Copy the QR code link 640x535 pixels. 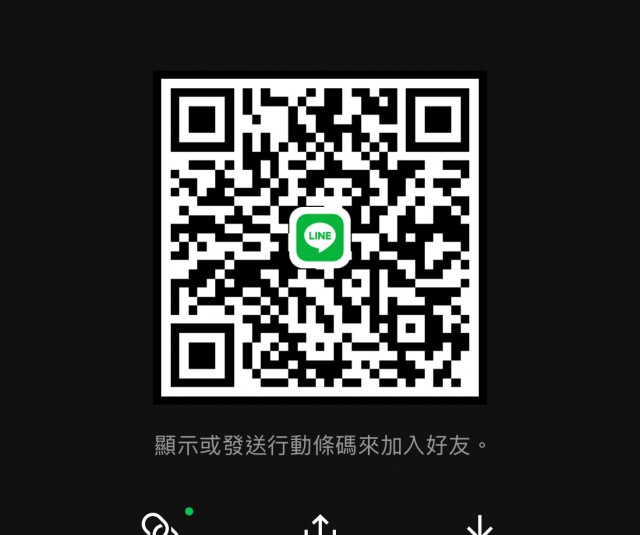click(x=159, y=524)
